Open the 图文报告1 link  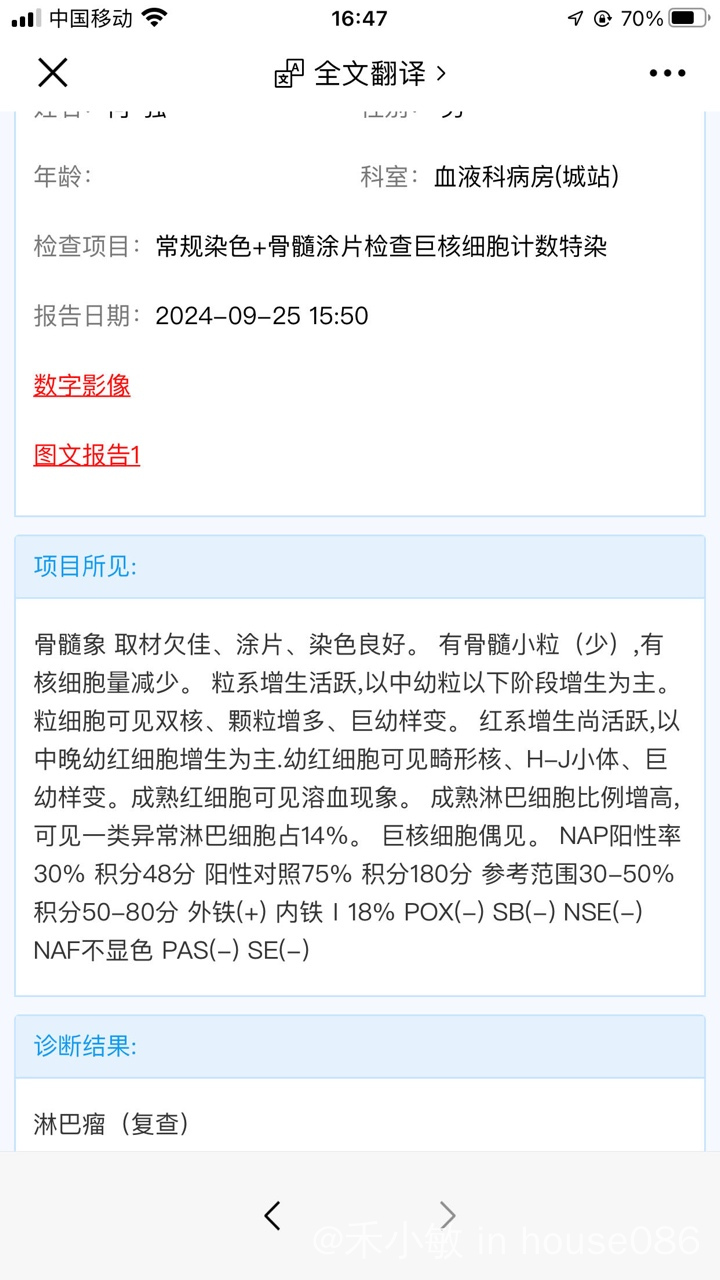(x=87, y=456)
